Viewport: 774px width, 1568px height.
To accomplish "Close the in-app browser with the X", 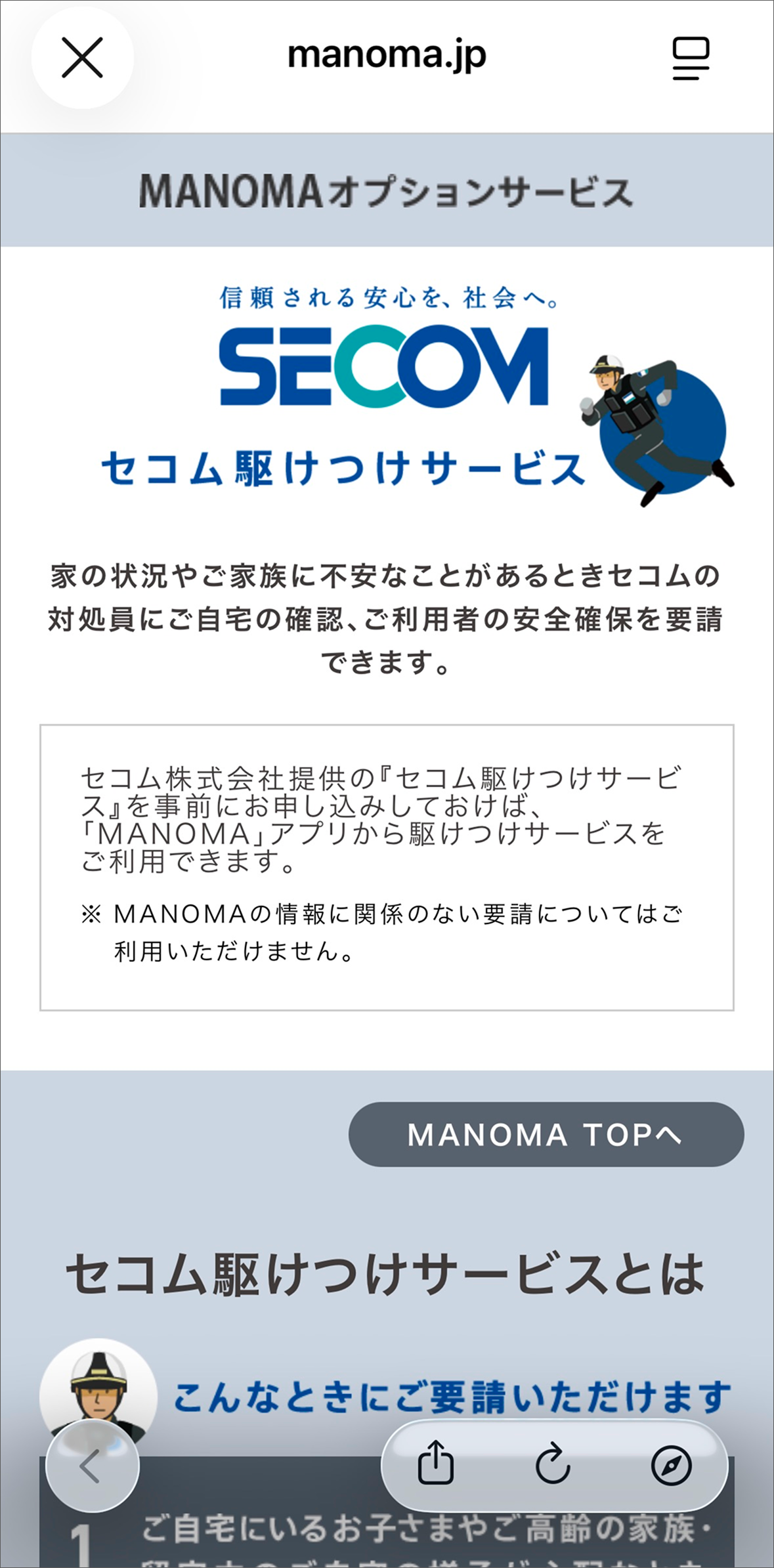I will [81, 59].
